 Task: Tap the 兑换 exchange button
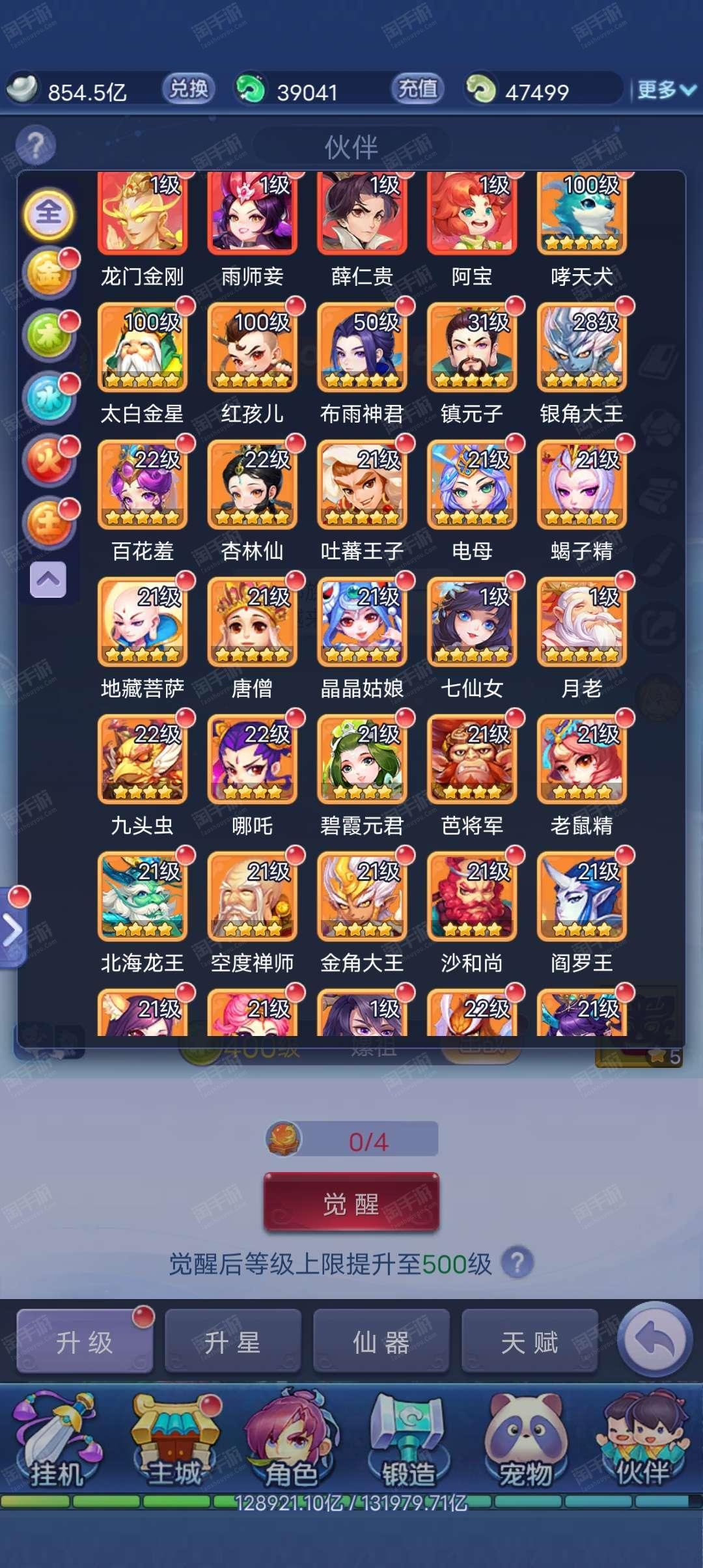tap(188, 89)
